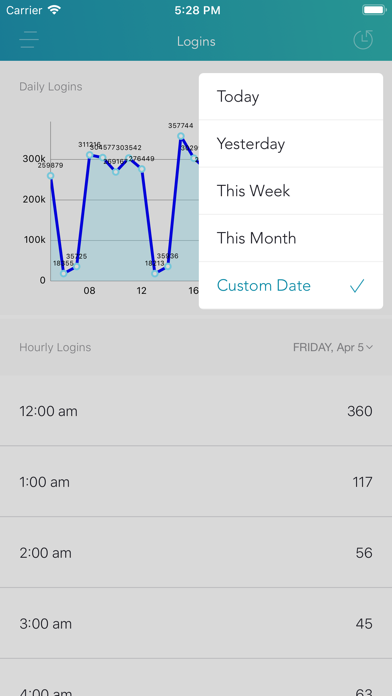Choose the Yesterday option

click(291, 144)
